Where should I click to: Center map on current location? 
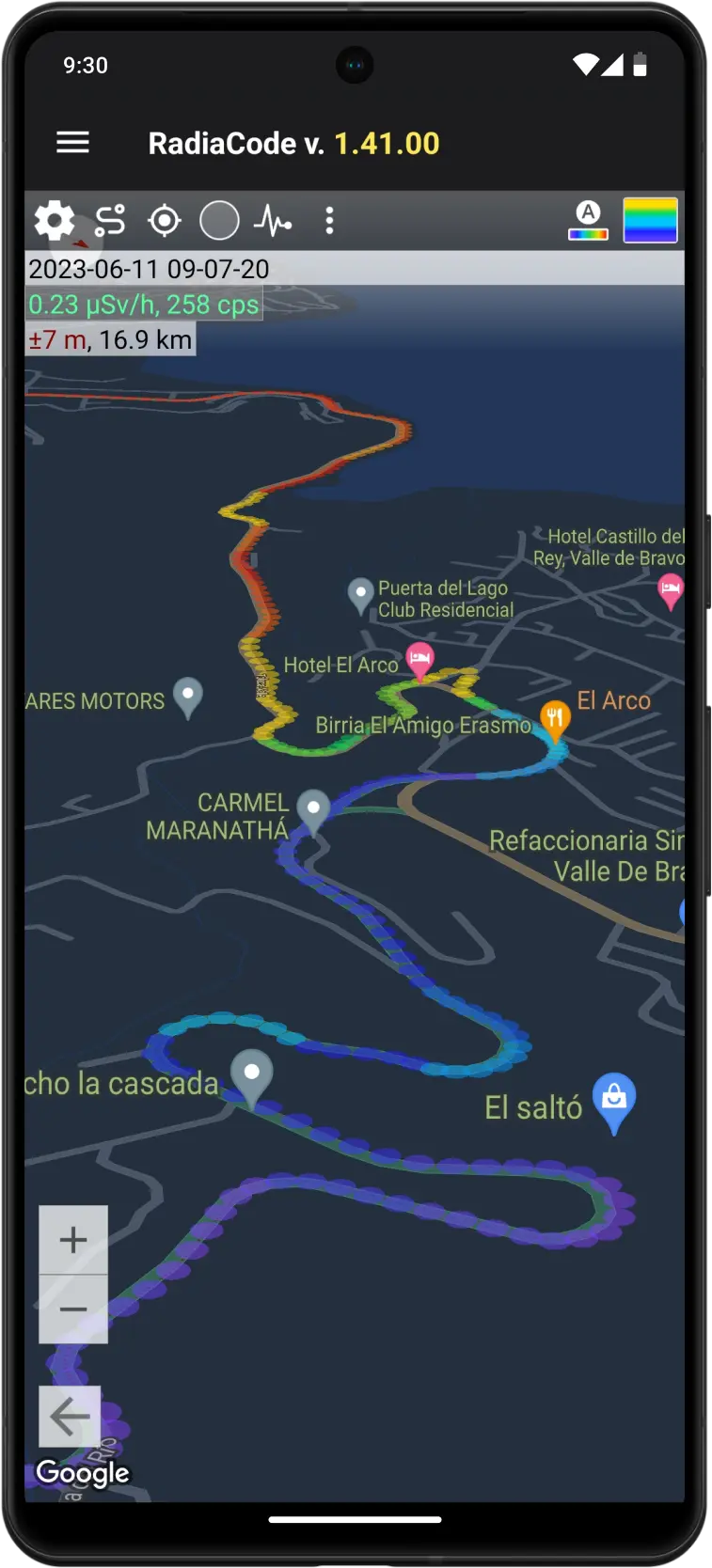[x=165, y=221]
